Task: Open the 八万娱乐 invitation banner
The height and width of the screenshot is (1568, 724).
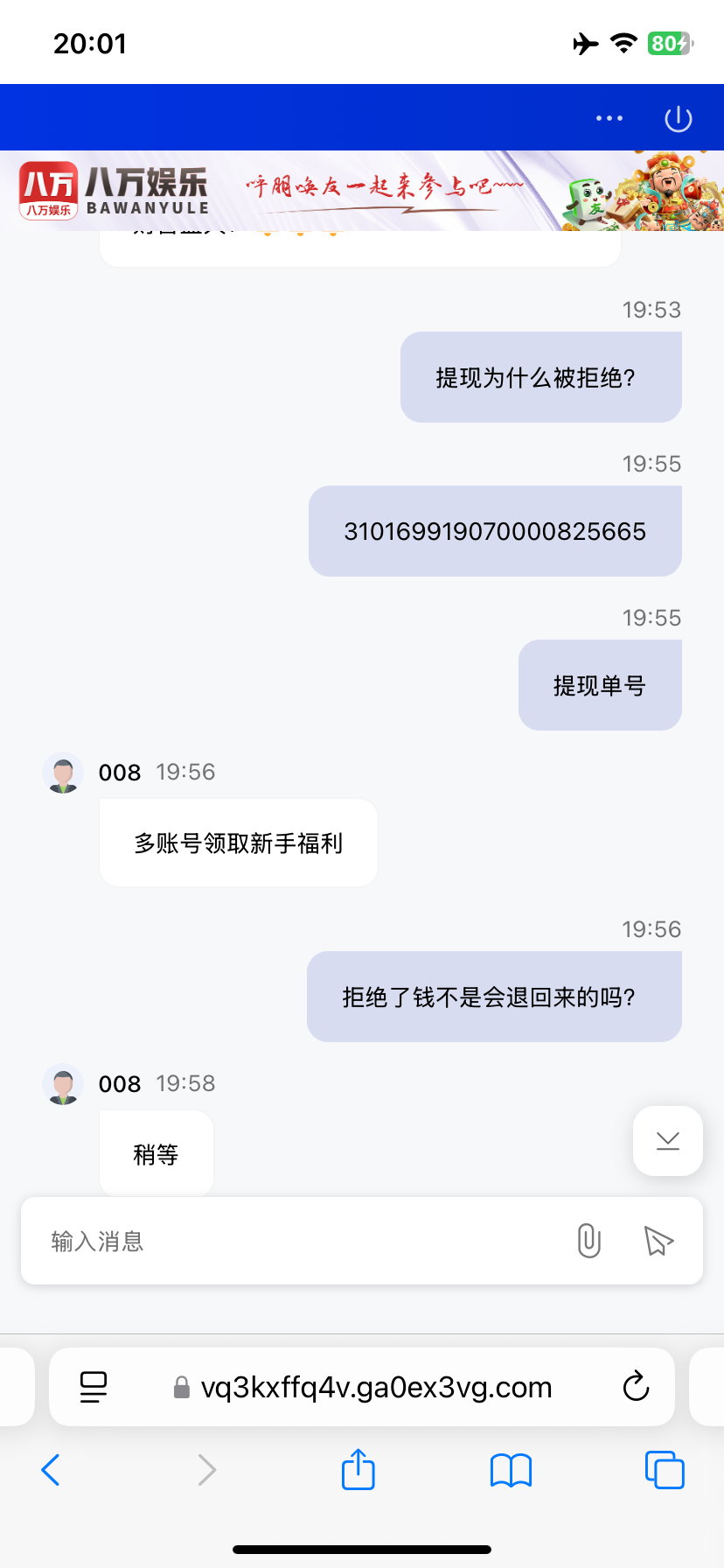Action: pos(362,191)
